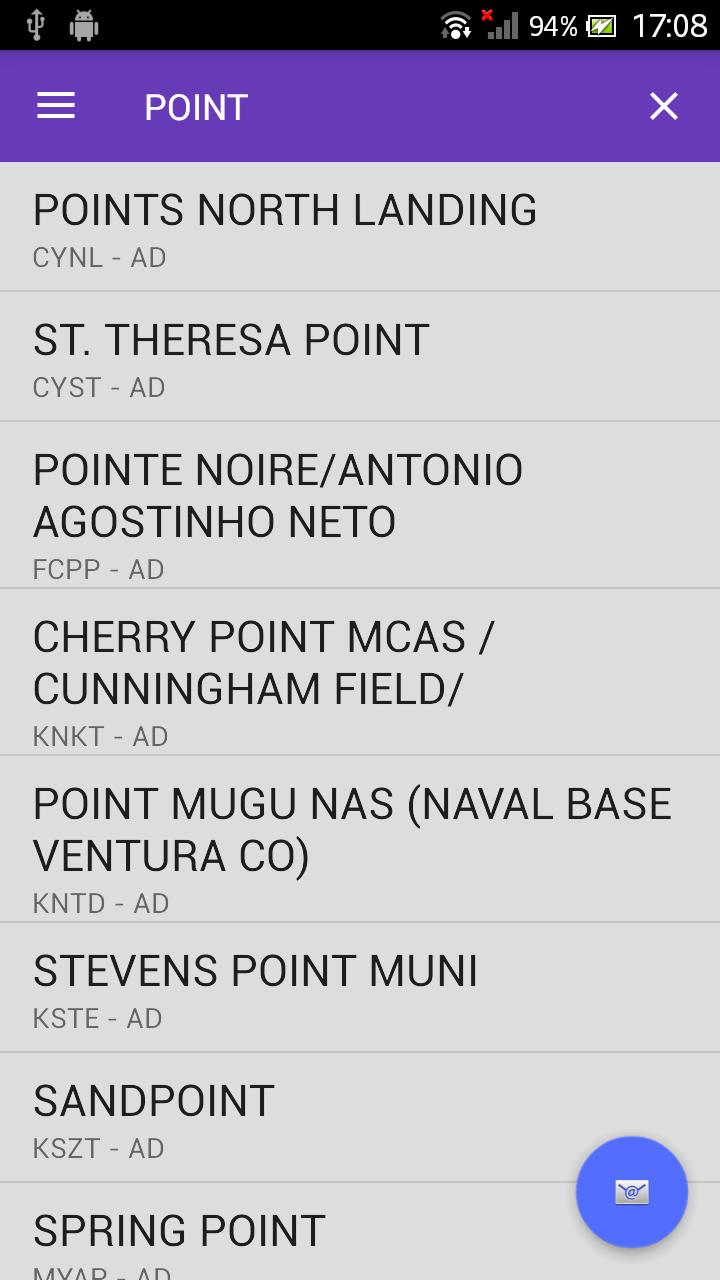
Task: Clear the POINT search query
Action: (663, 105)
